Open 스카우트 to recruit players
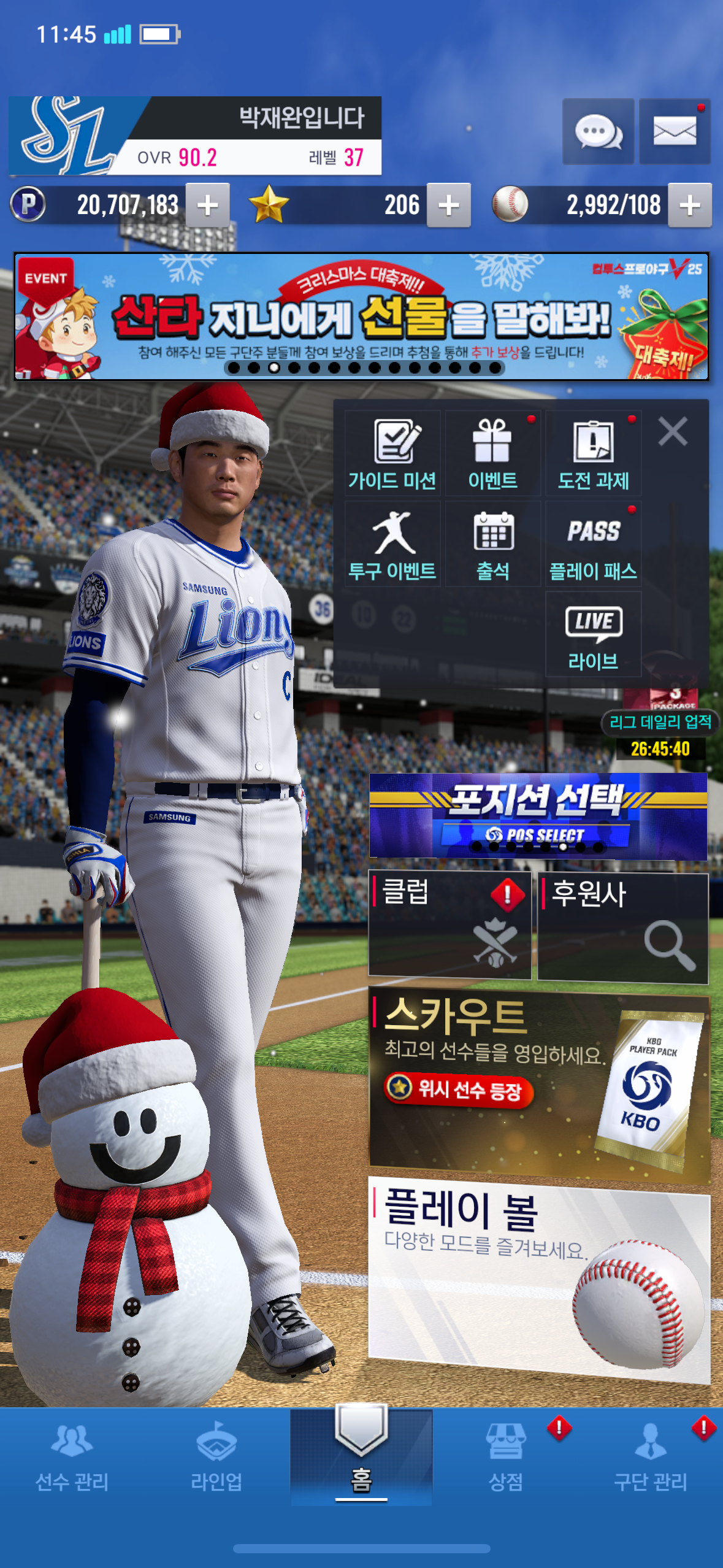 [x=539, y=1084]
